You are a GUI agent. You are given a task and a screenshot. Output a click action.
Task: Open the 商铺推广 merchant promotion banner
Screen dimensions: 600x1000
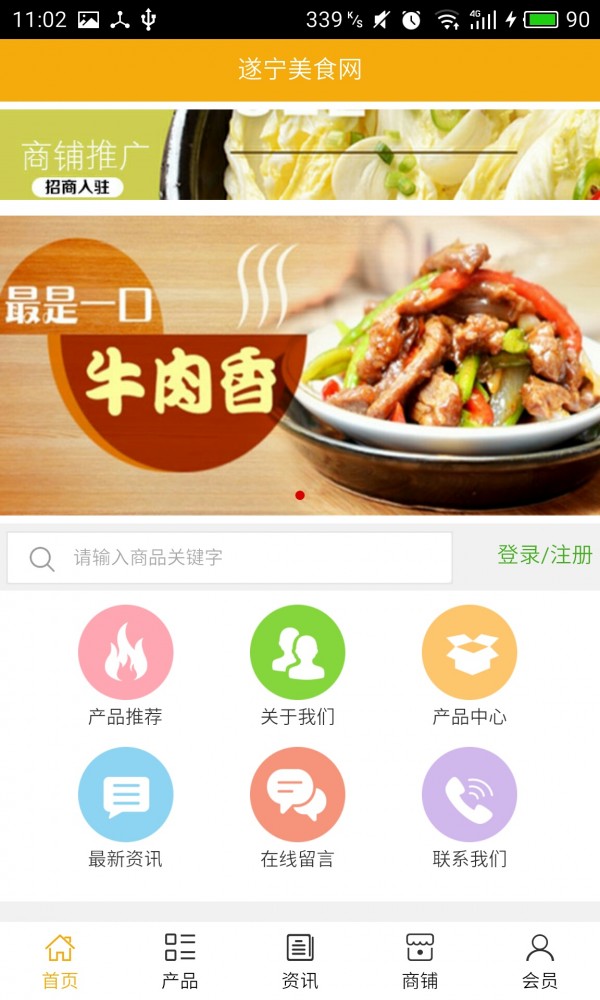click(300, 155)
